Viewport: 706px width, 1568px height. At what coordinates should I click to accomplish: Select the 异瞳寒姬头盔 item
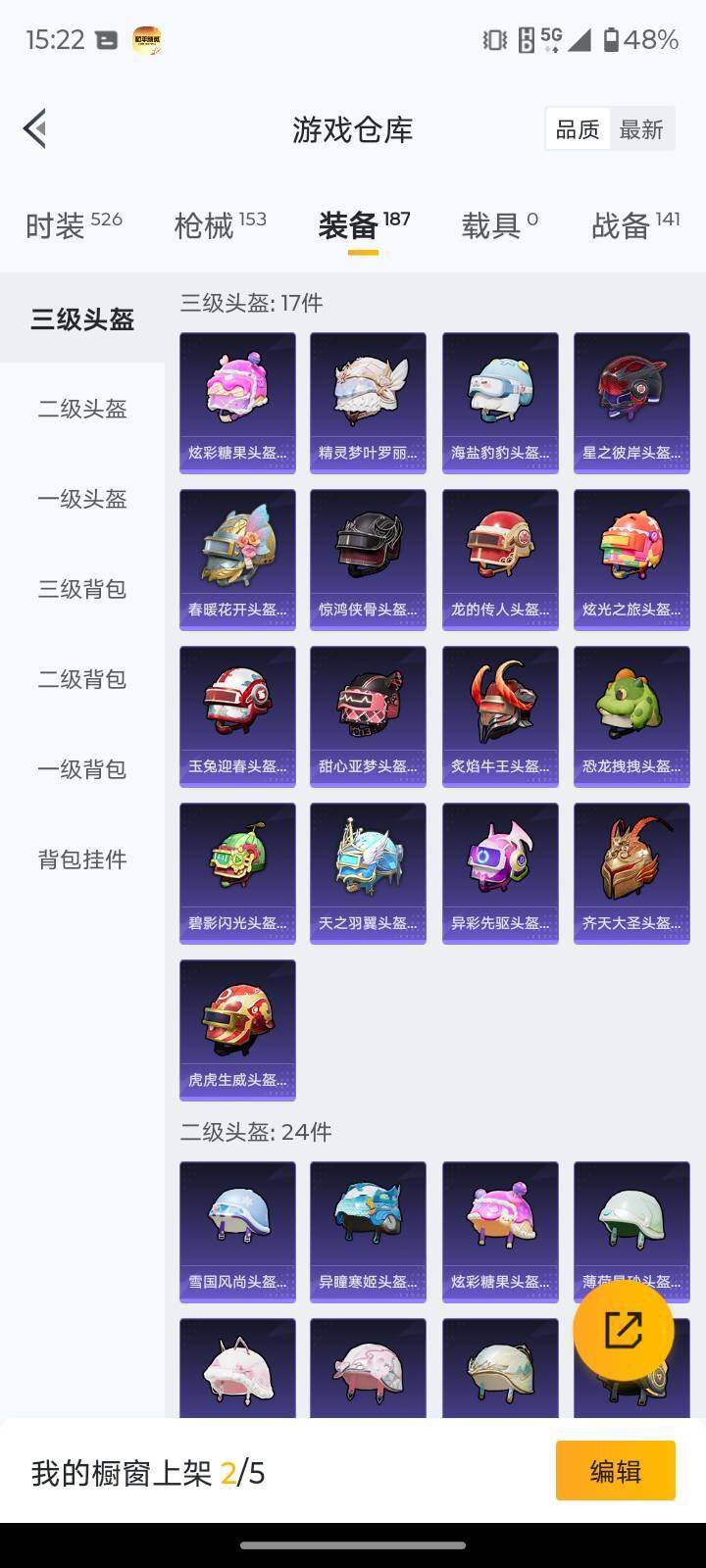(368, 1231)
